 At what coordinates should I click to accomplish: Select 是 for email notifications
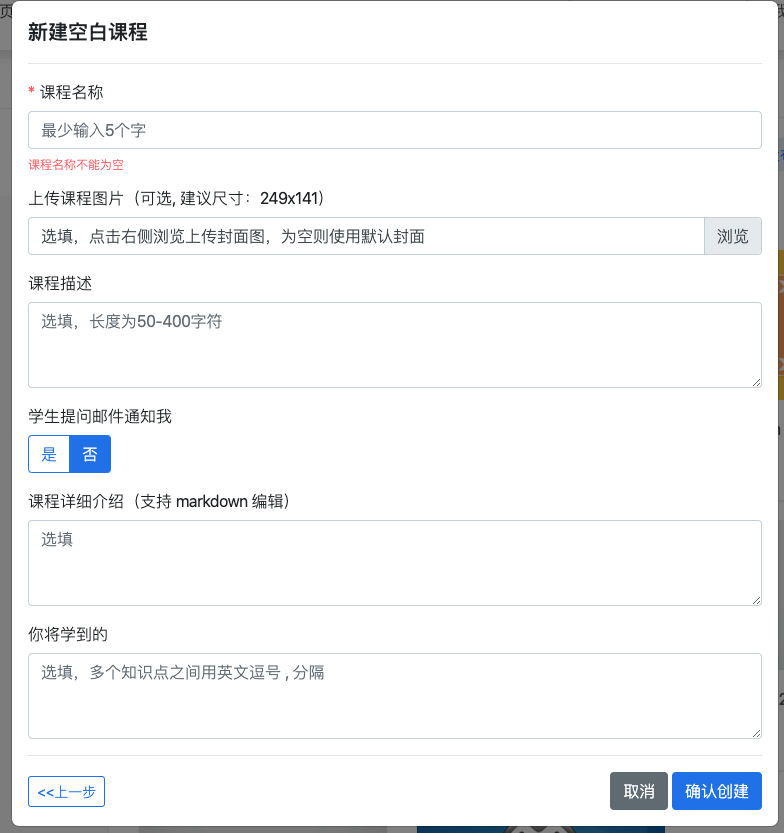click(49, 454)
